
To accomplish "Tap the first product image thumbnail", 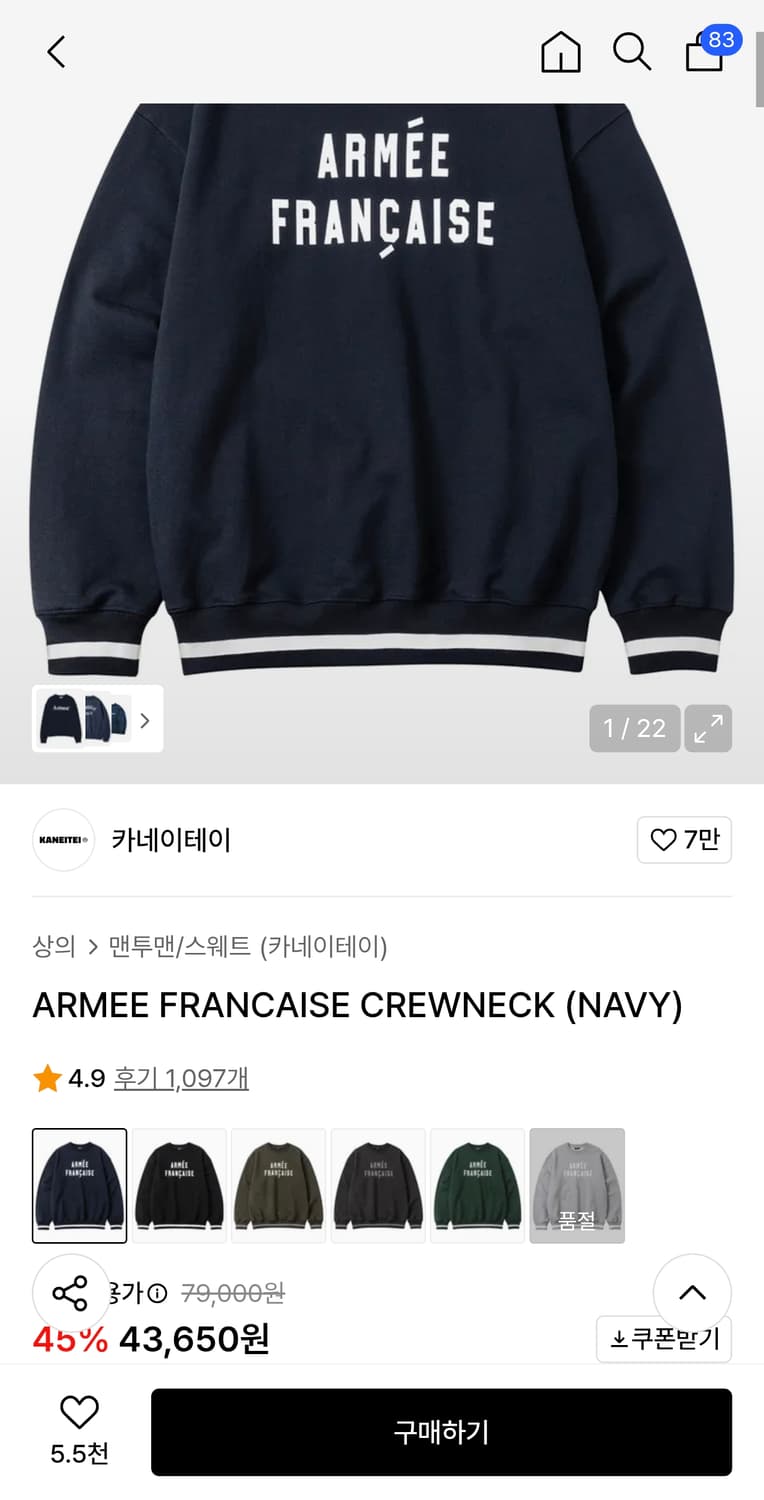I will [63, 719].
